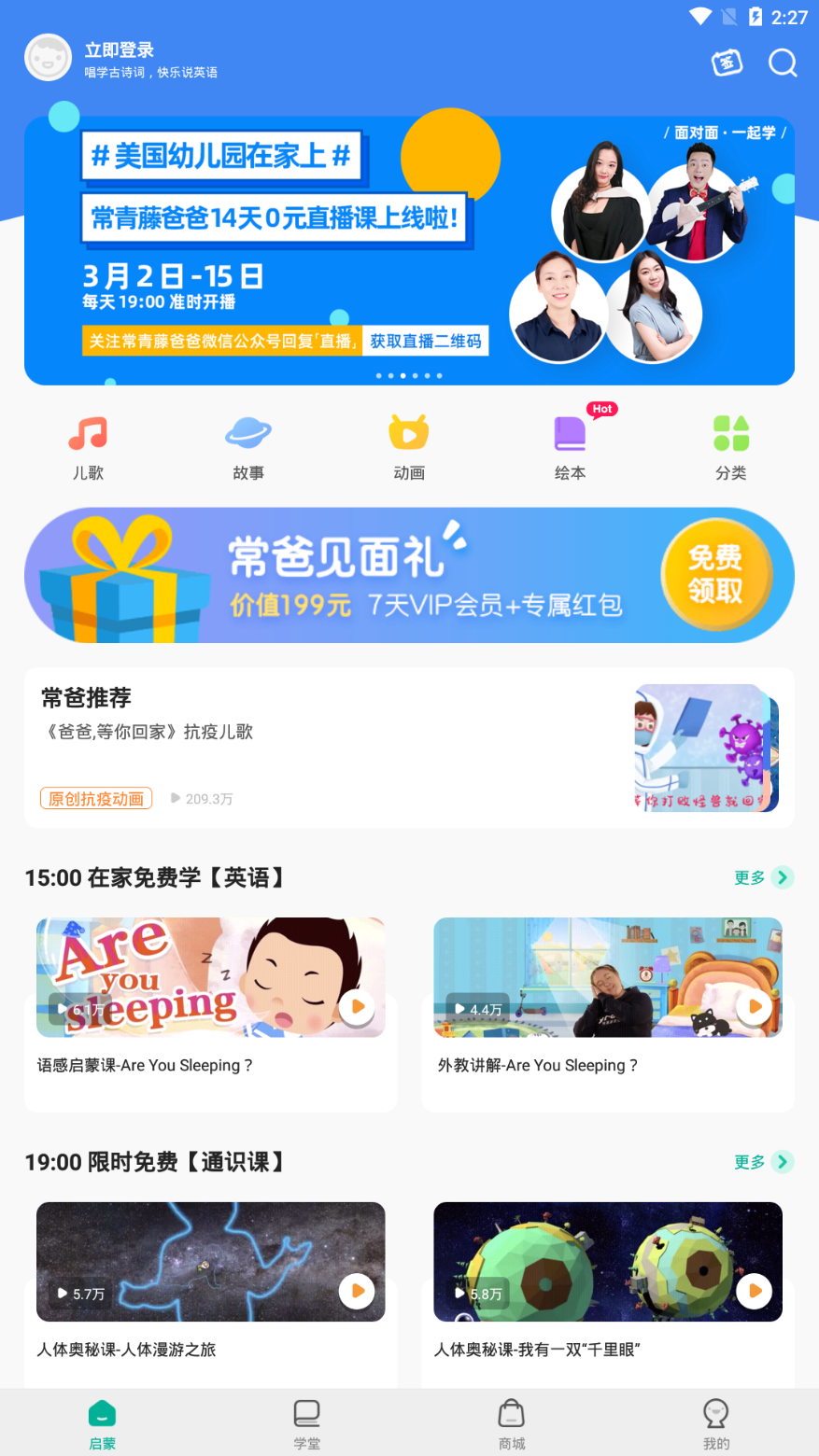
Task: Switch to the 商城 tab
Action: (512, 1423)
